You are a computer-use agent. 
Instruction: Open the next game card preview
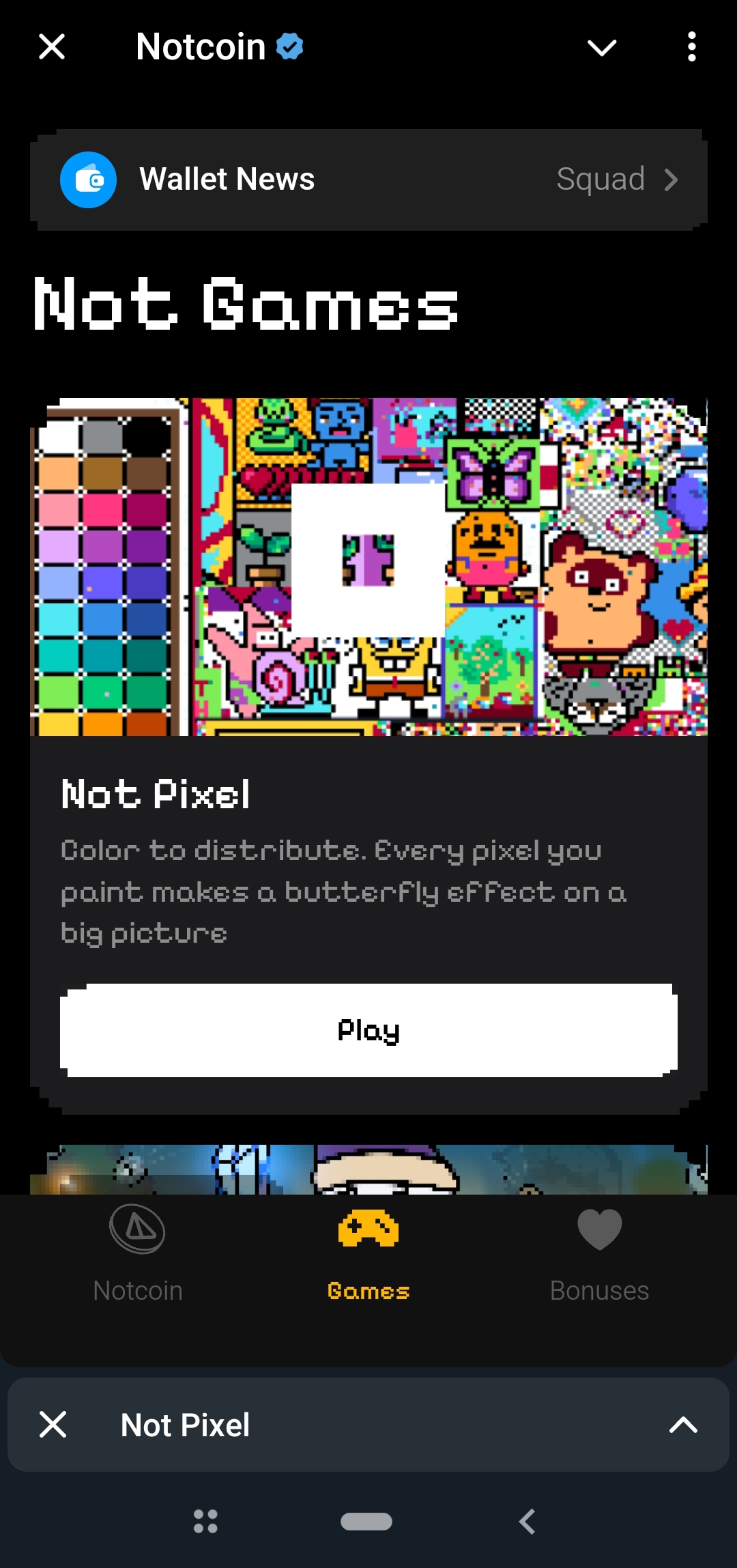(369, 1169)
